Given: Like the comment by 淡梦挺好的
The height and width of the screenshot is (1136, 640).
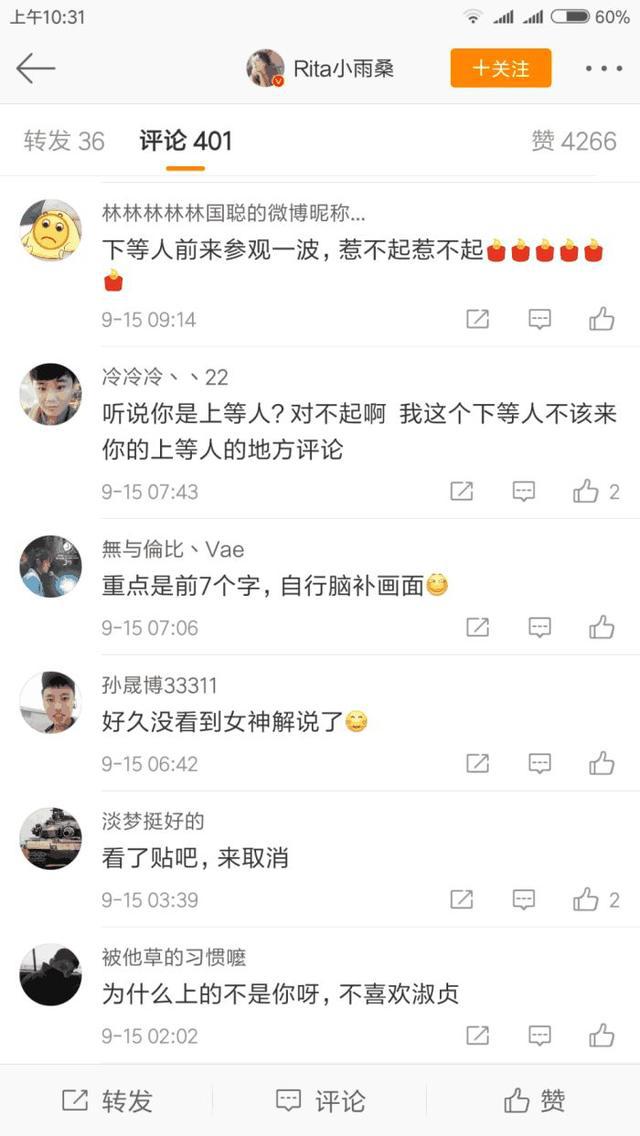Looking at the screenshot, I should (x=586, y=900).
